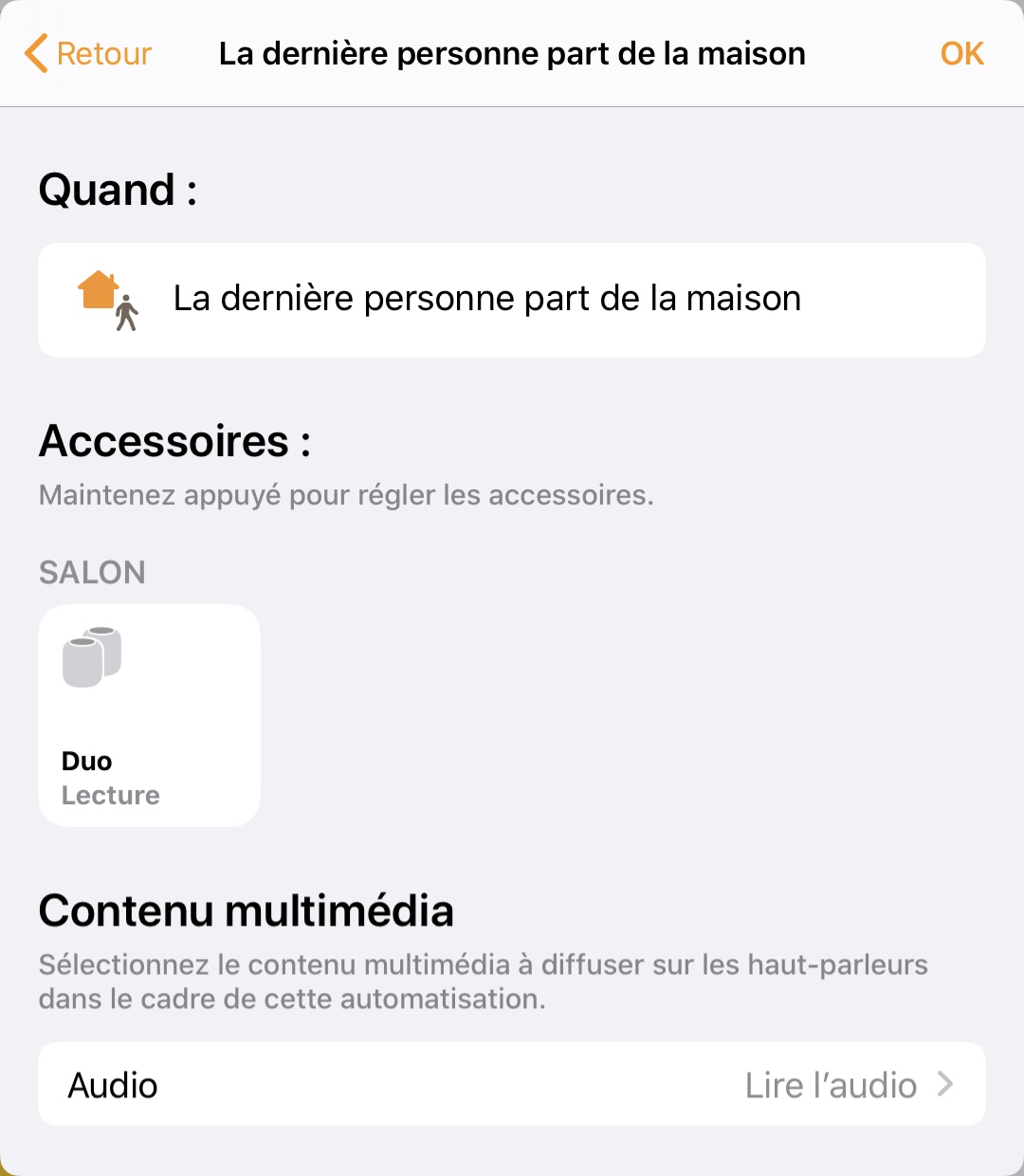
Task: Tap the Duo HomePod accessory tile
Action: pos(149,715)
